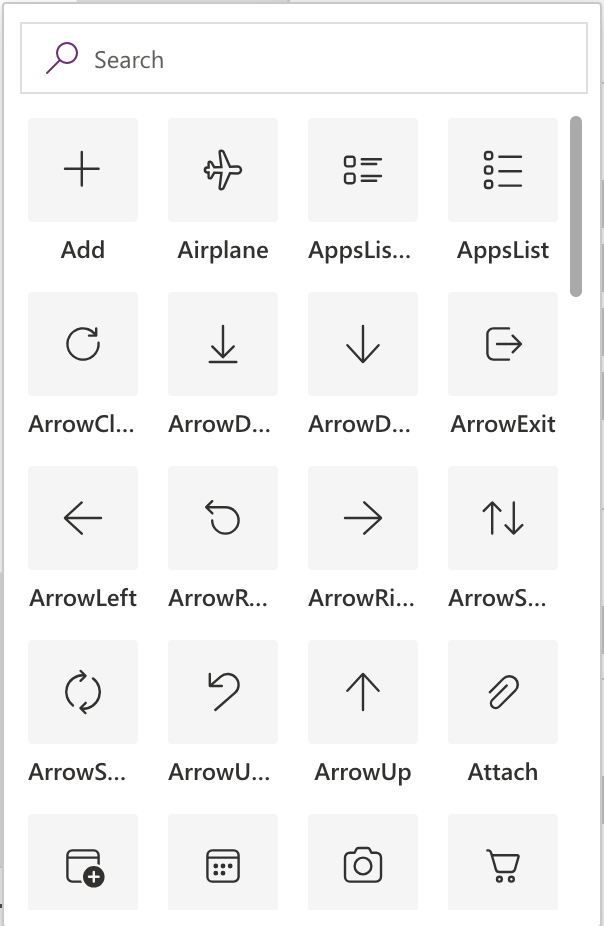Pick the right-pointing ArrowRi... icon
Viewport: 604px width, 926px height.
pyautogui.click(x=363, y=518)
